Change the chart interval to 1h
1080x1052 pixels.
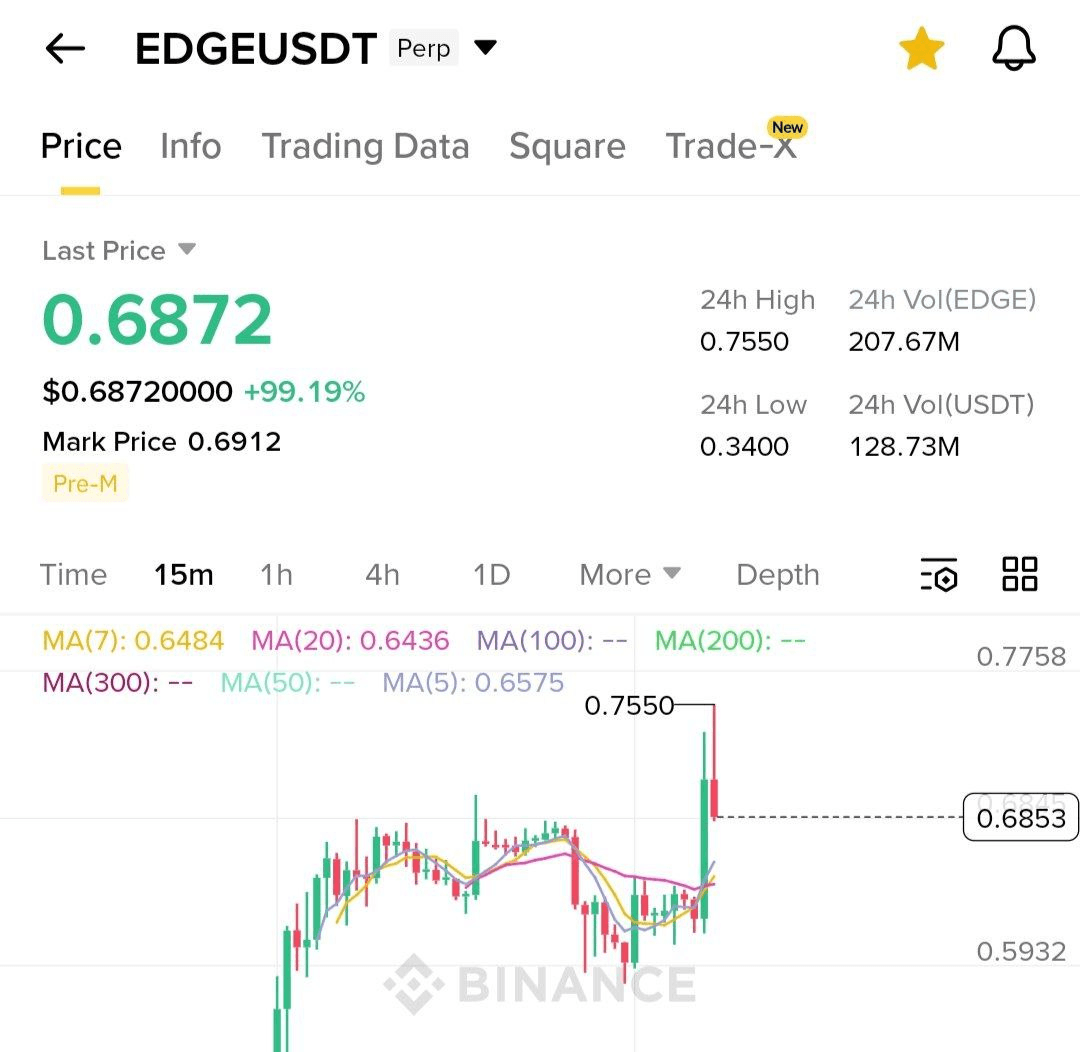pyautogui.click(x=276, y=575)
